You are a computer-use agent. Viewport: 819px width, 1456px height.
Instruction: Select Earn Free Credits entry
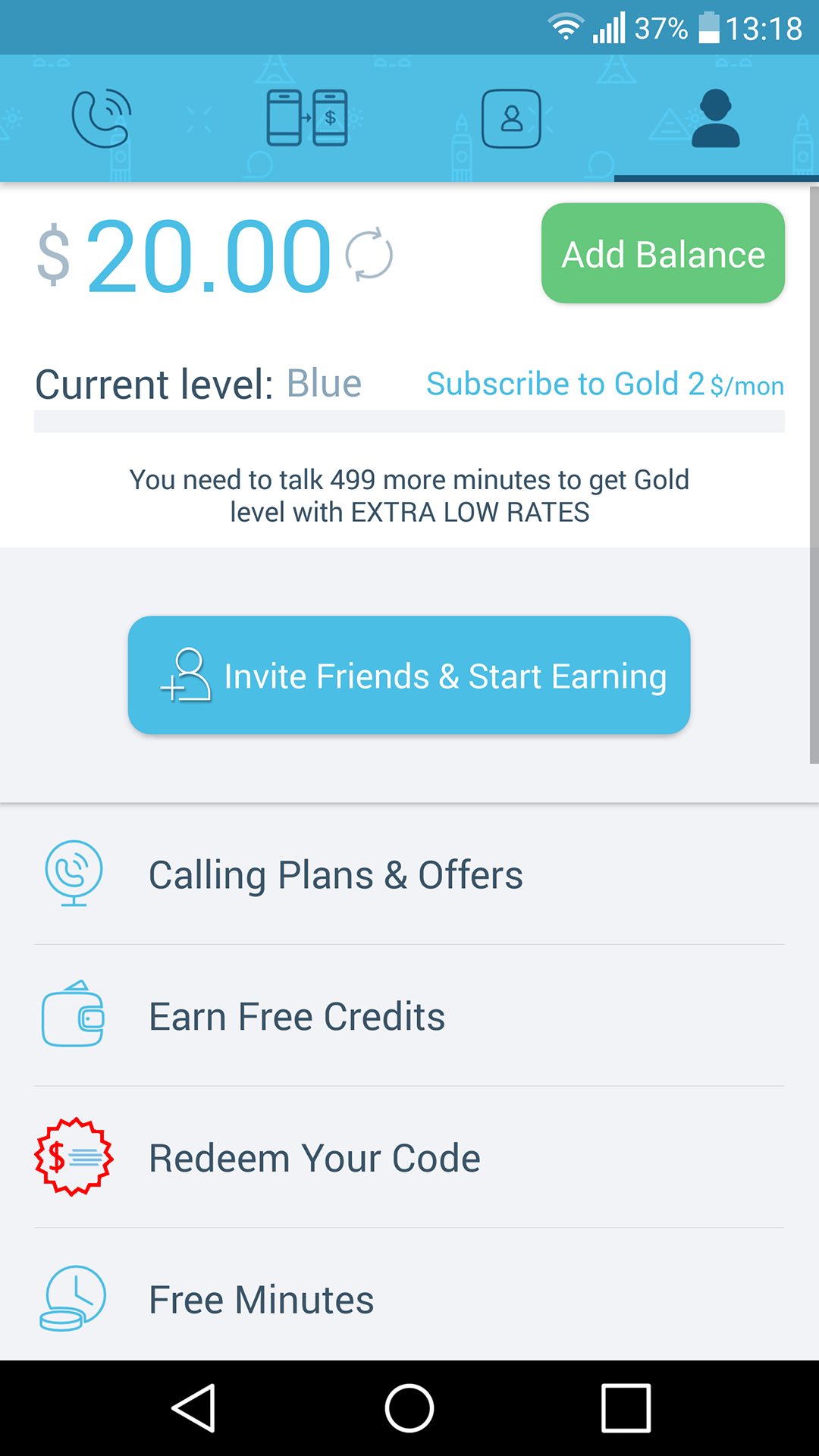297,1016
